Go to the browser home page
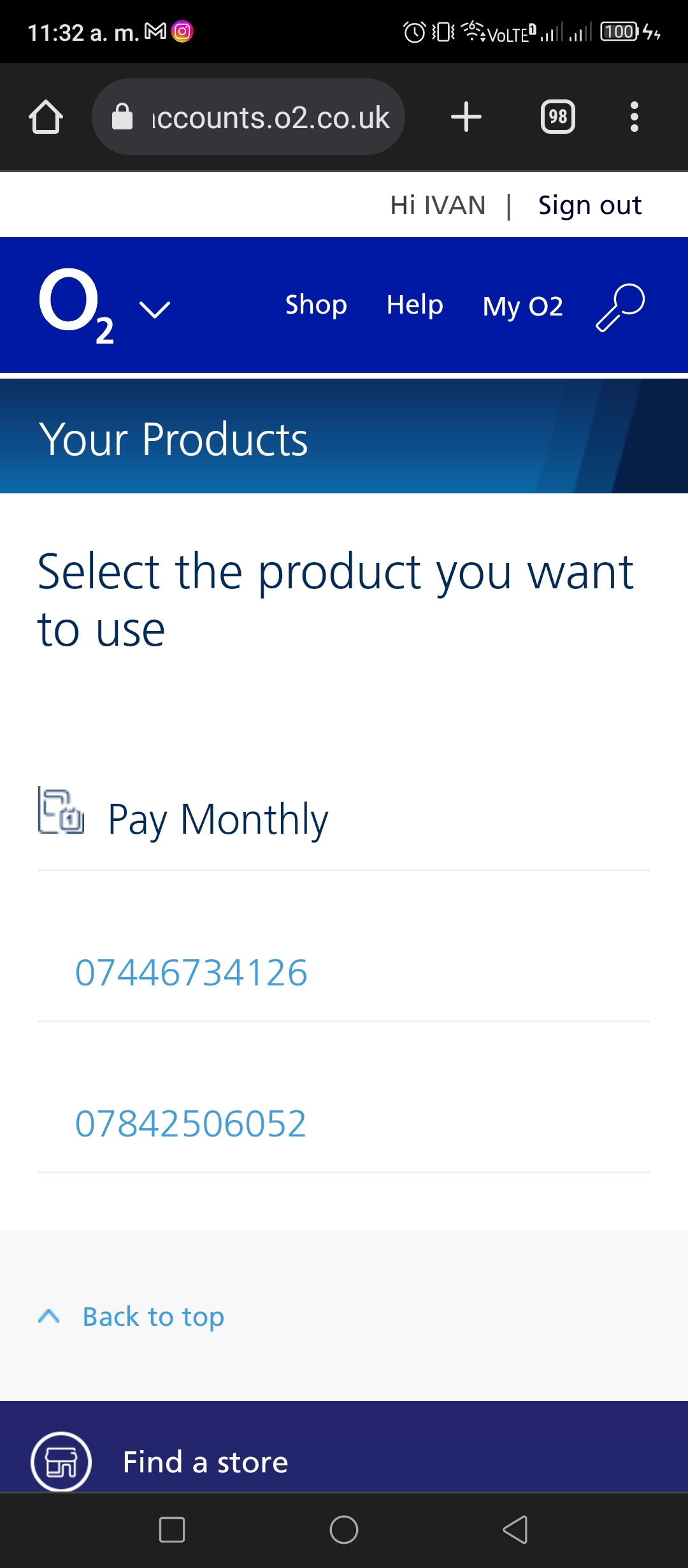This screenshot has width=688, height=1568. (x=46, y=117)
